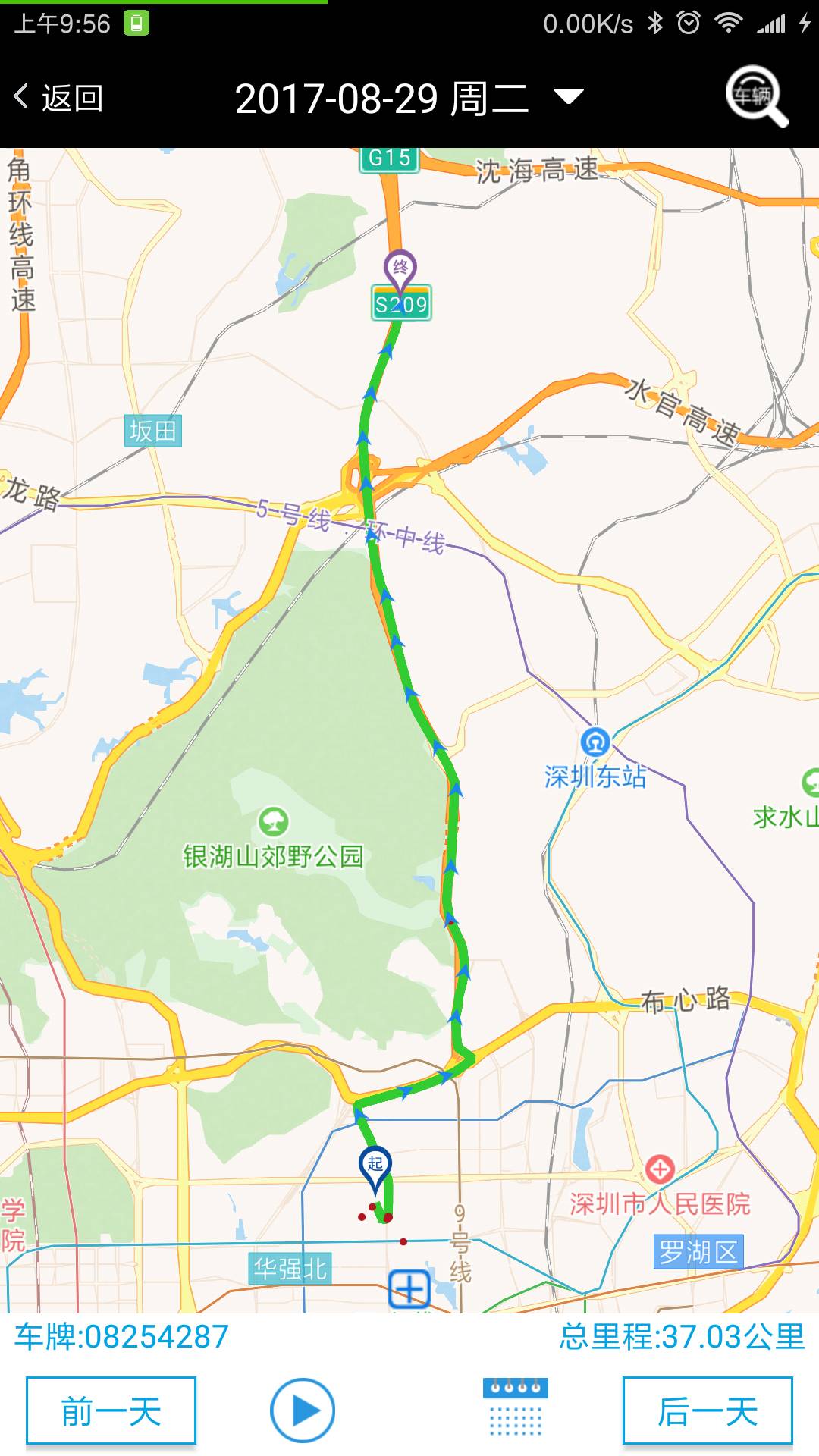
Task: Open the calendar date picker icon
Action: [515, 1407]
